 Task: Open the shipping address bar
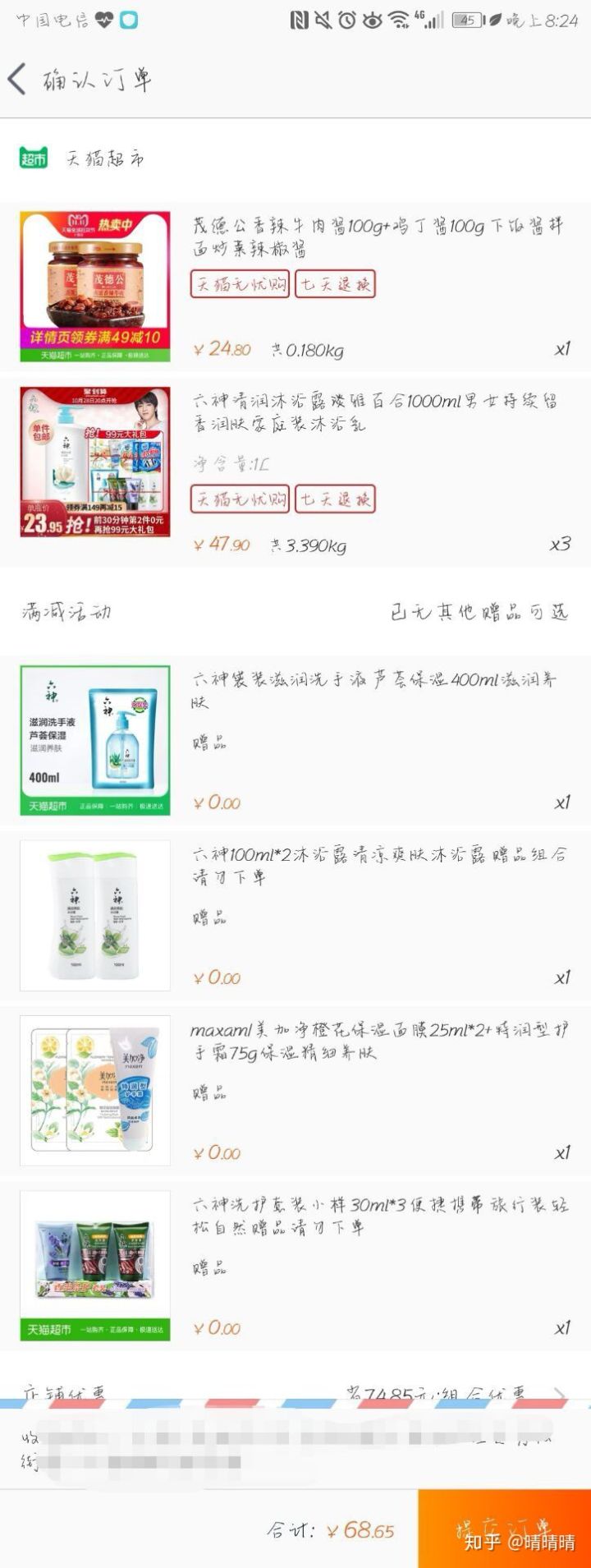(x=295, y=1448)
